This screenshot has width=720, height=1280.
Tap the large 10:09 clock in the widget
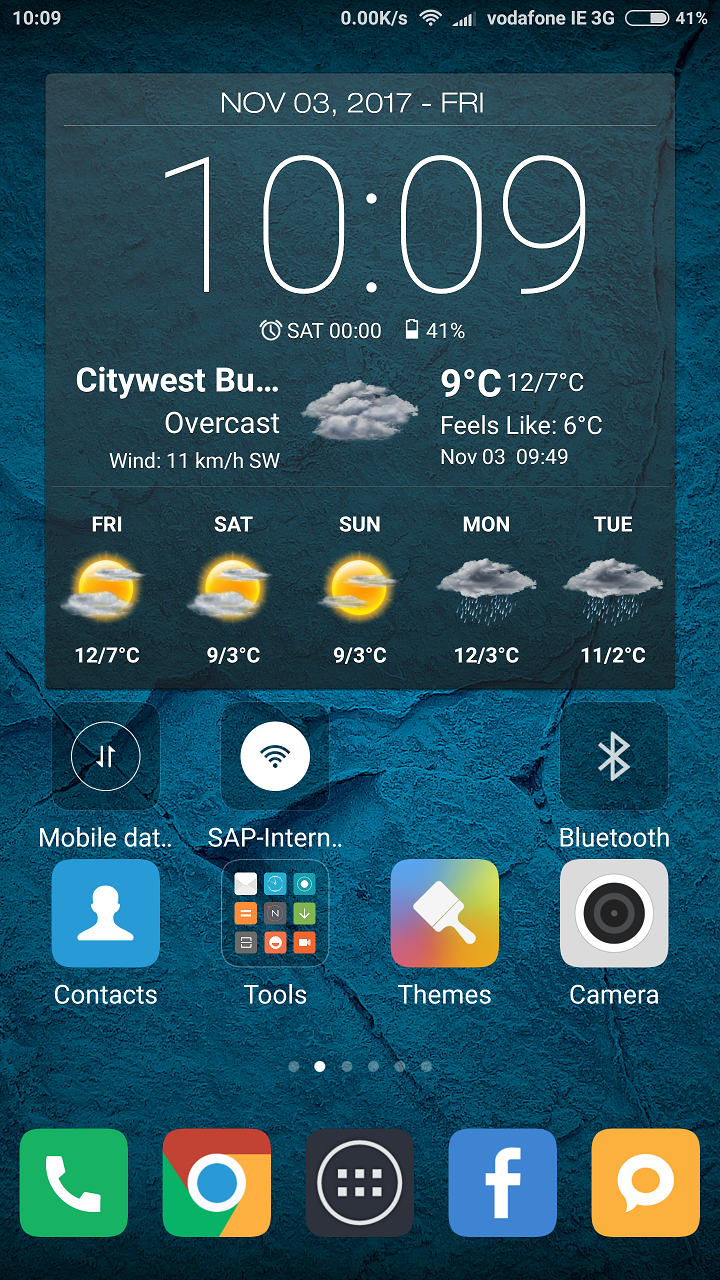coord(373,225)
